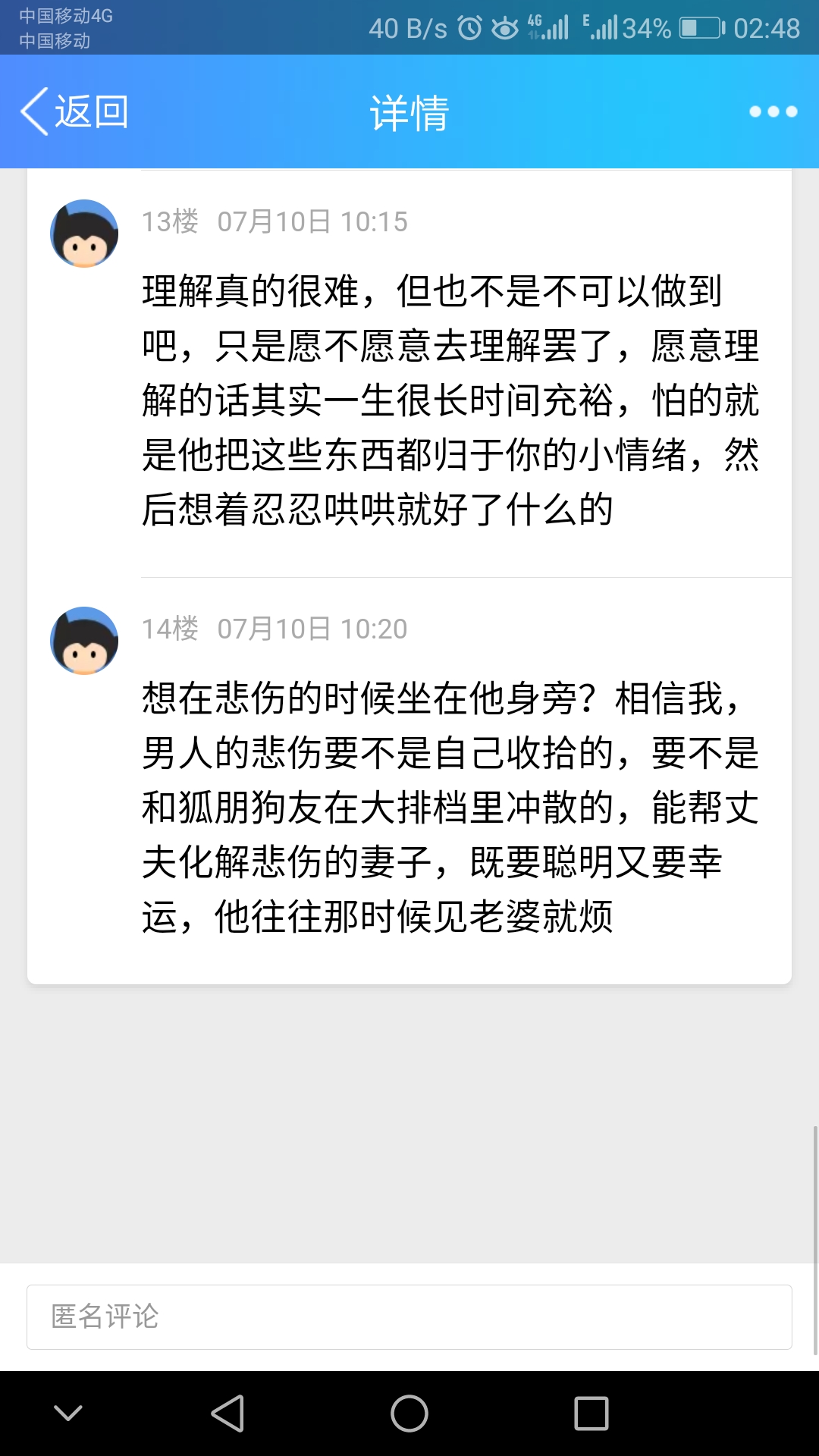Image resolution: width=819 pixels, height=1456 pixels.
Task: Go to the system home screen
Action: (409, 1414)
